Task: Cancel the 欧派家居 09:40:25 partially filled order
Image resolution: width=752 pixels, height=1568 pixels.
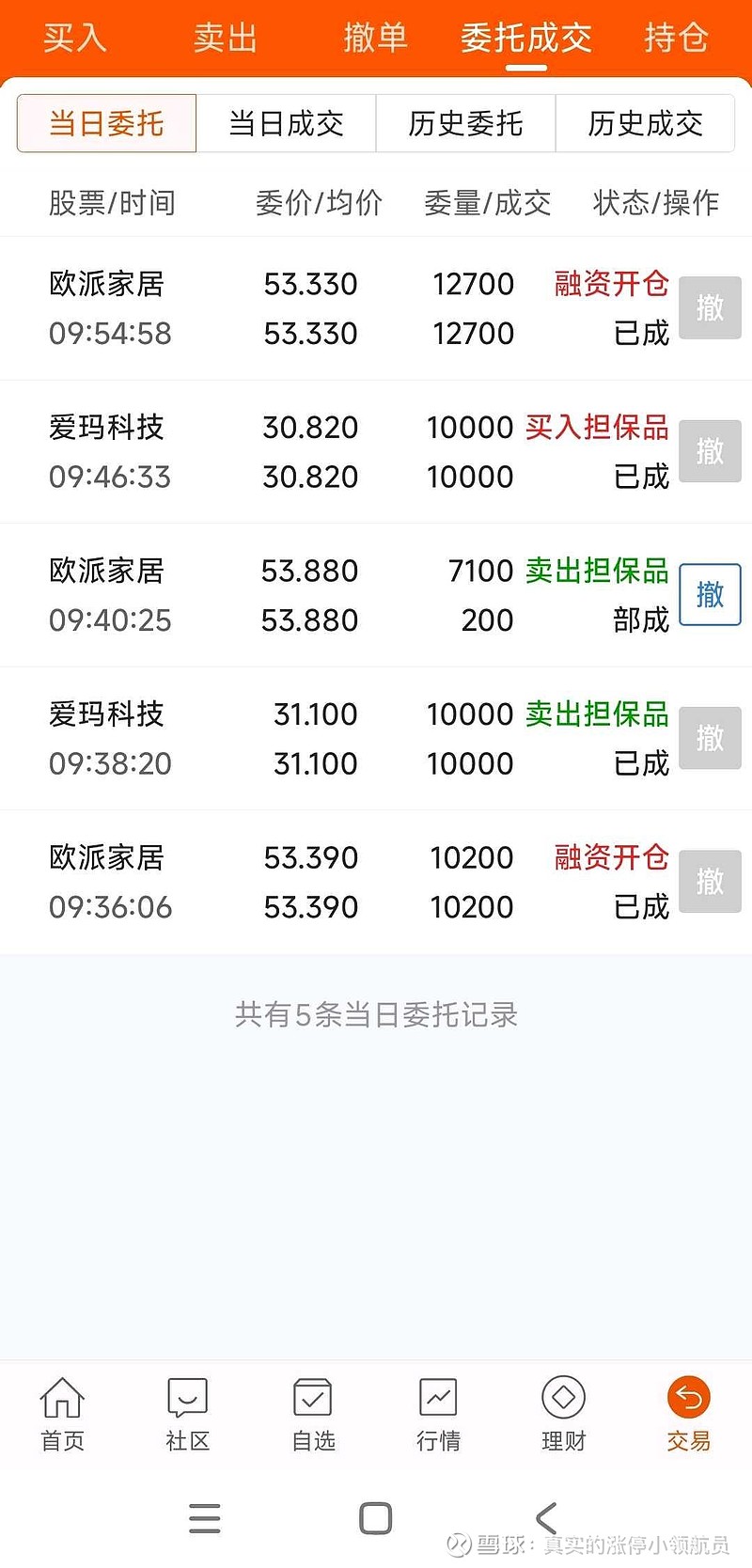Action: 710,594
